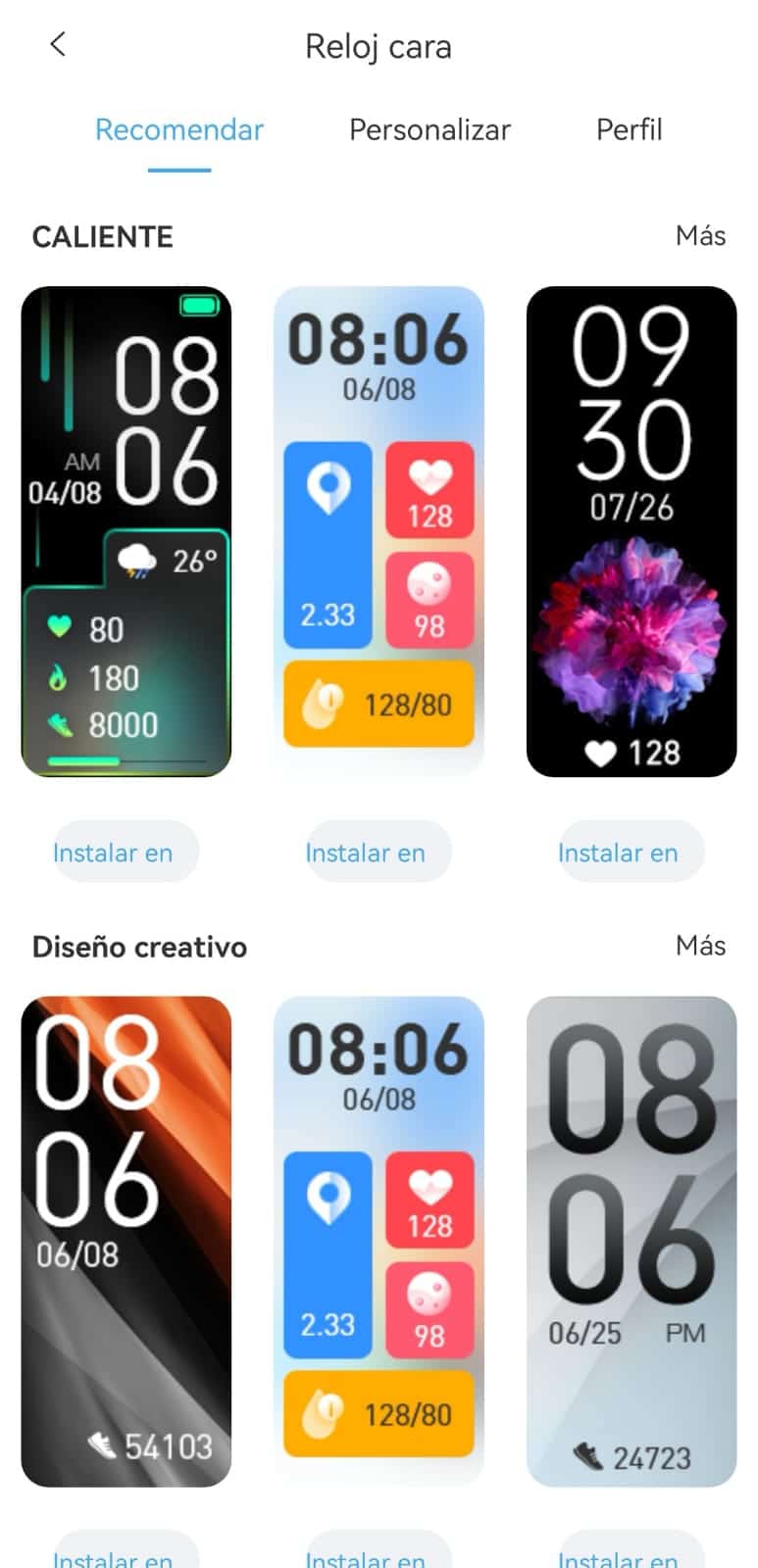Open Más next to CALIENTE
Image resolution: width=758 pixels, height=1568 pixels.
(700, 236)
